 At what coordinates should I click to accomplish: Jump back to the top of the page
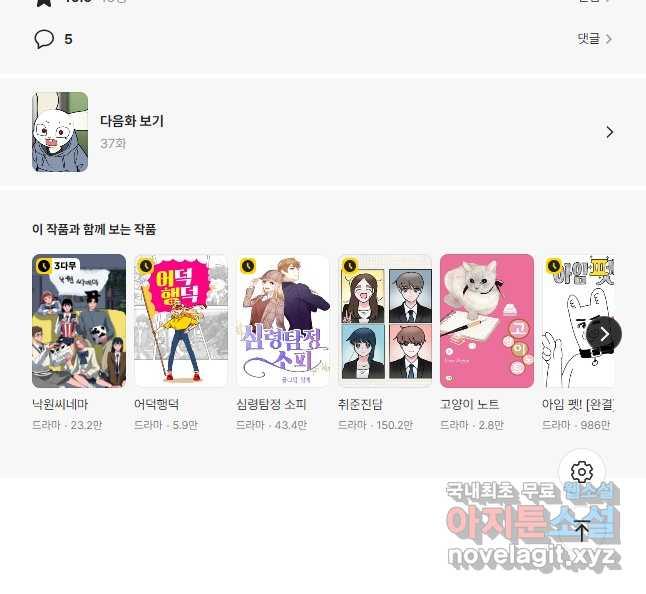pyautogui.click(x=583, y=532)
